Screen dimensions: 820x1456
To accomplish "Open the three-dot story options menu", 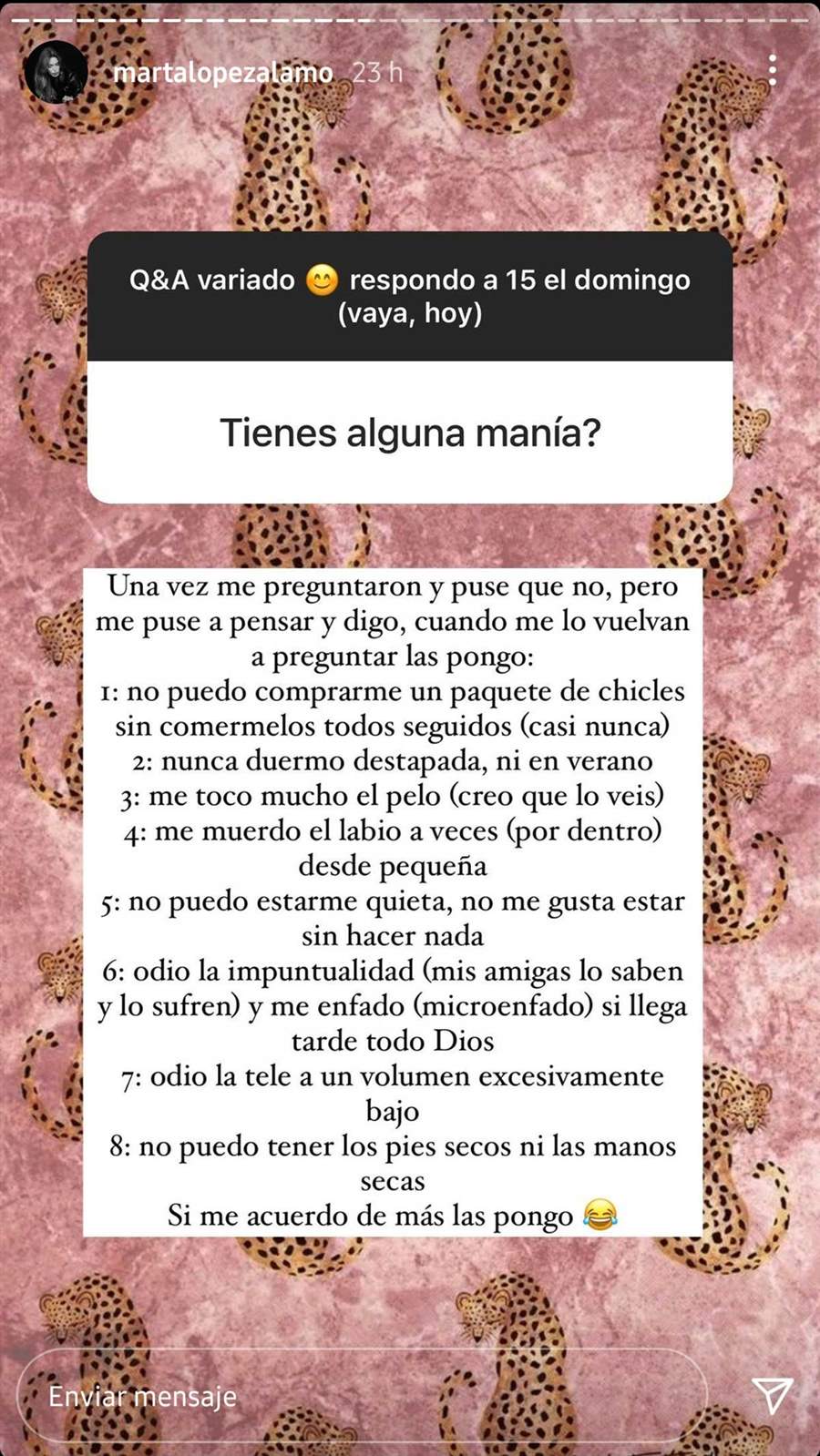I will pyautogui.click(x=772, y=70).
